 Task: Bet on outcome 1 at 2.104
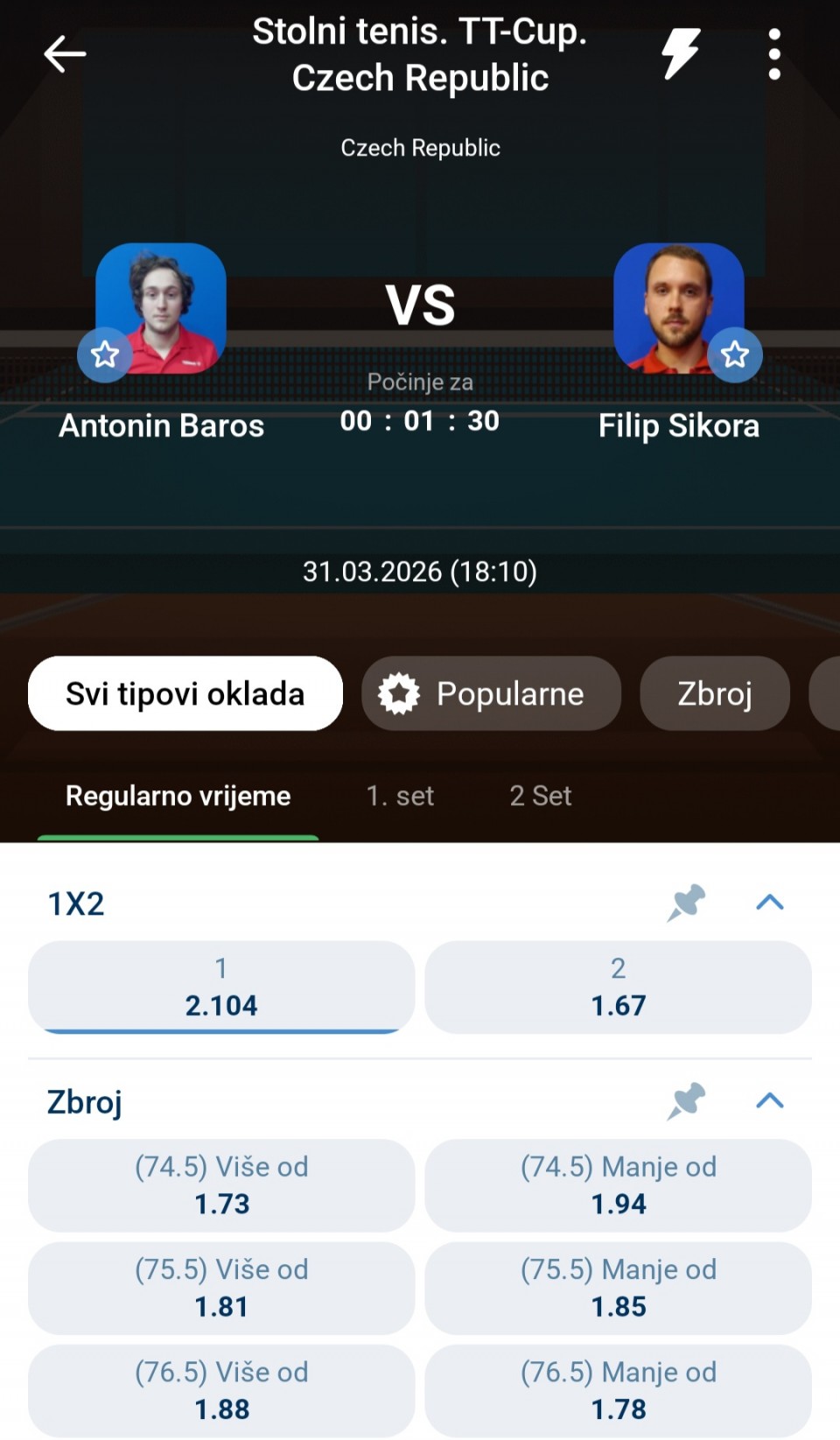coord(221,987)
